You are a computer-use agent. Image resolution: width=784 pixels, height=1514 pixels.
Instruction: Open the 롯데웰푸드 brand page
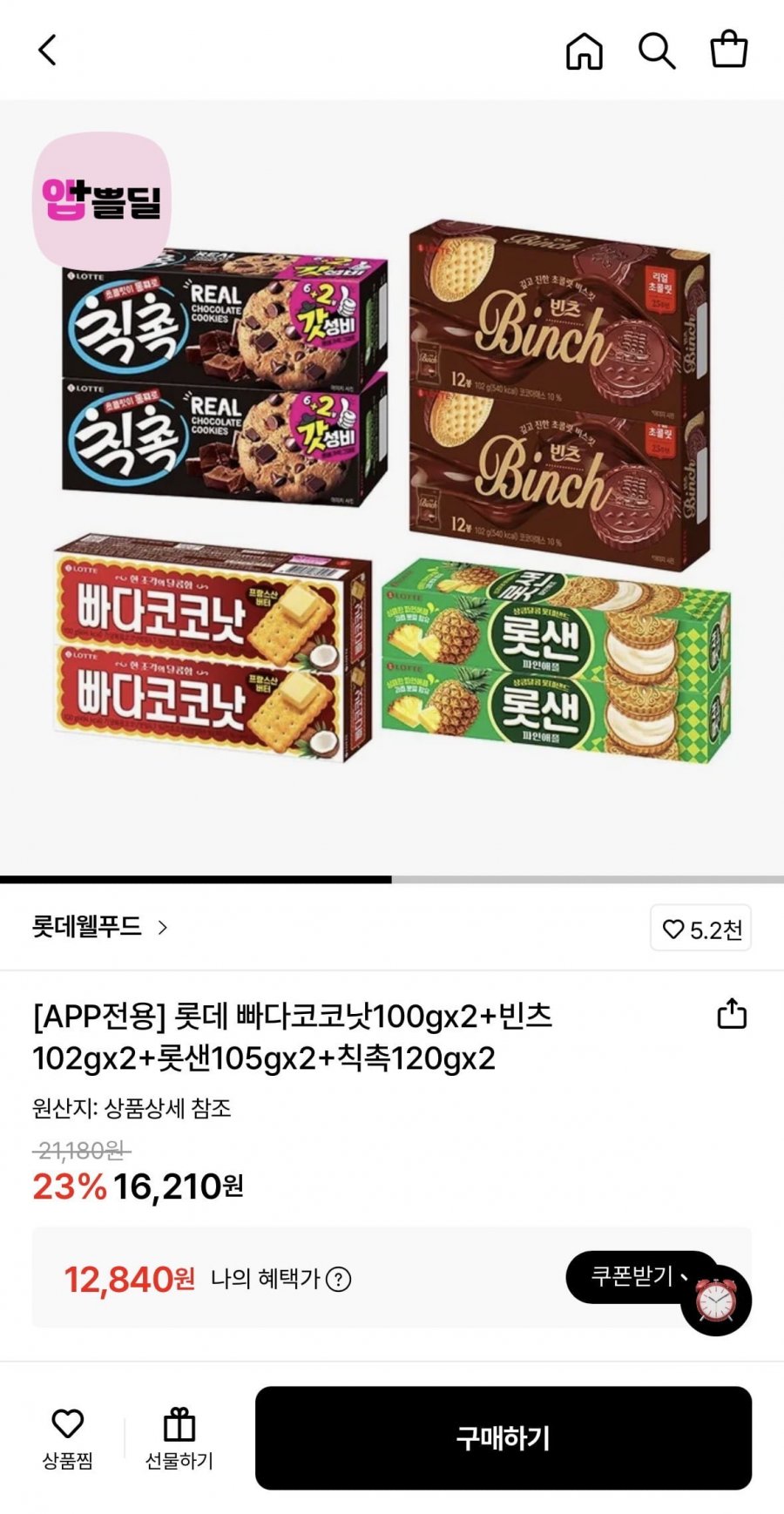(x=100, y=927)
